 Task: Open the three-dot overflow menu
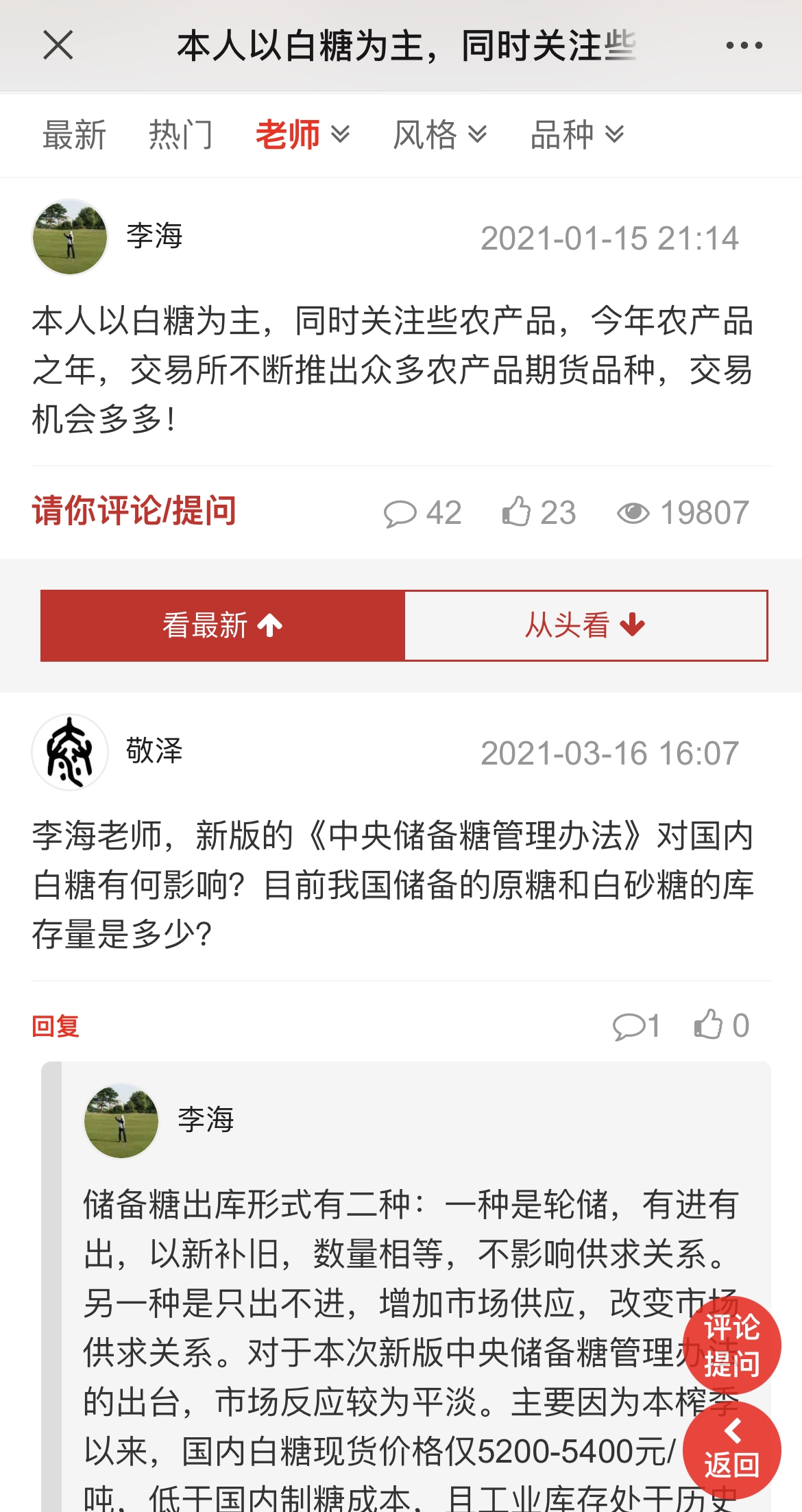[744, 46]
